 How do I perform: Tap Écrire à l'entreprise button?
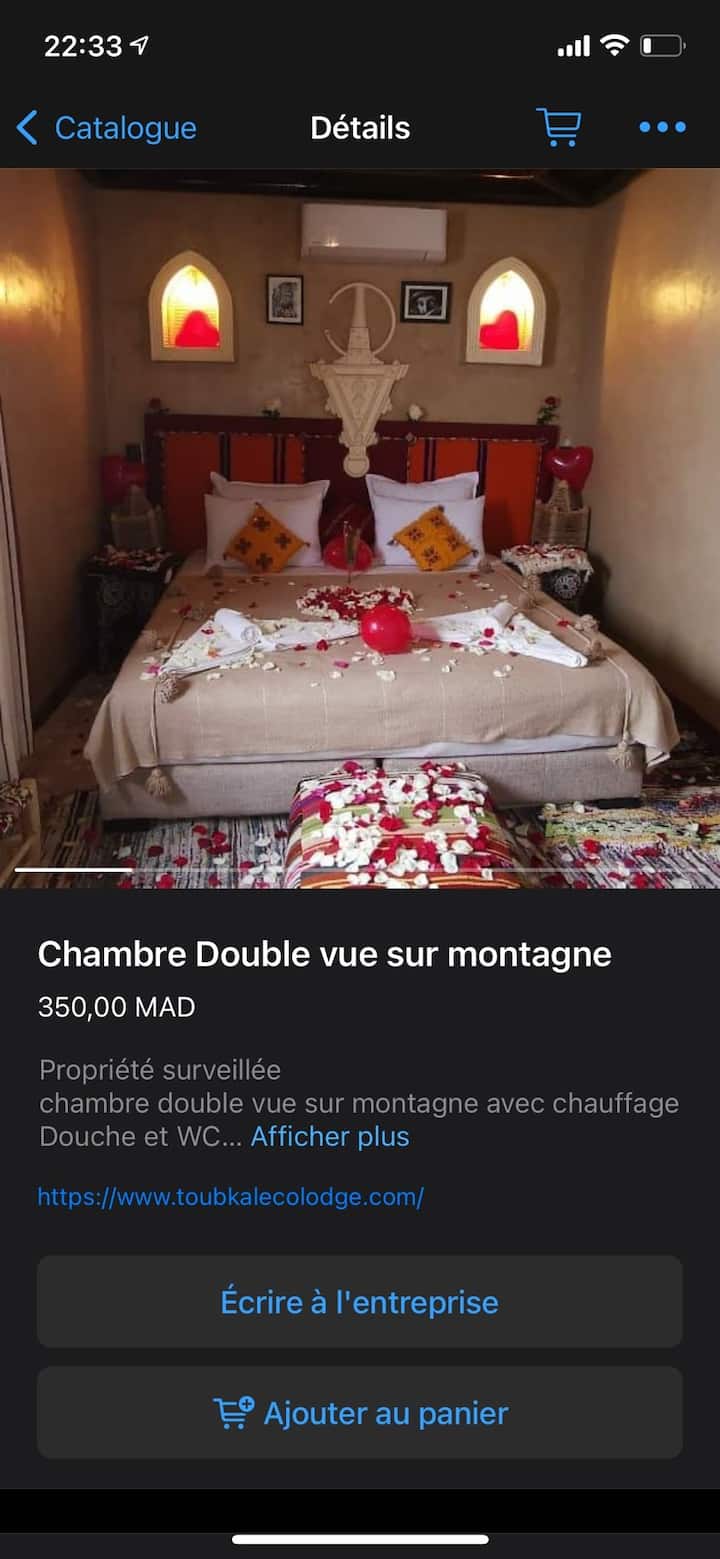pyautogui.click(x=360, y=1302)
